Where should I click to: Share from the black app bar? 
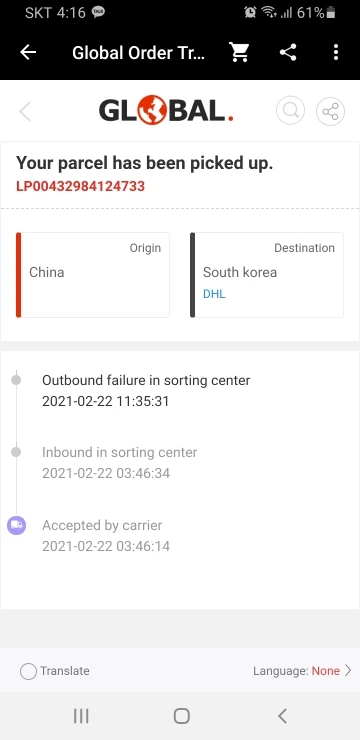288,52
